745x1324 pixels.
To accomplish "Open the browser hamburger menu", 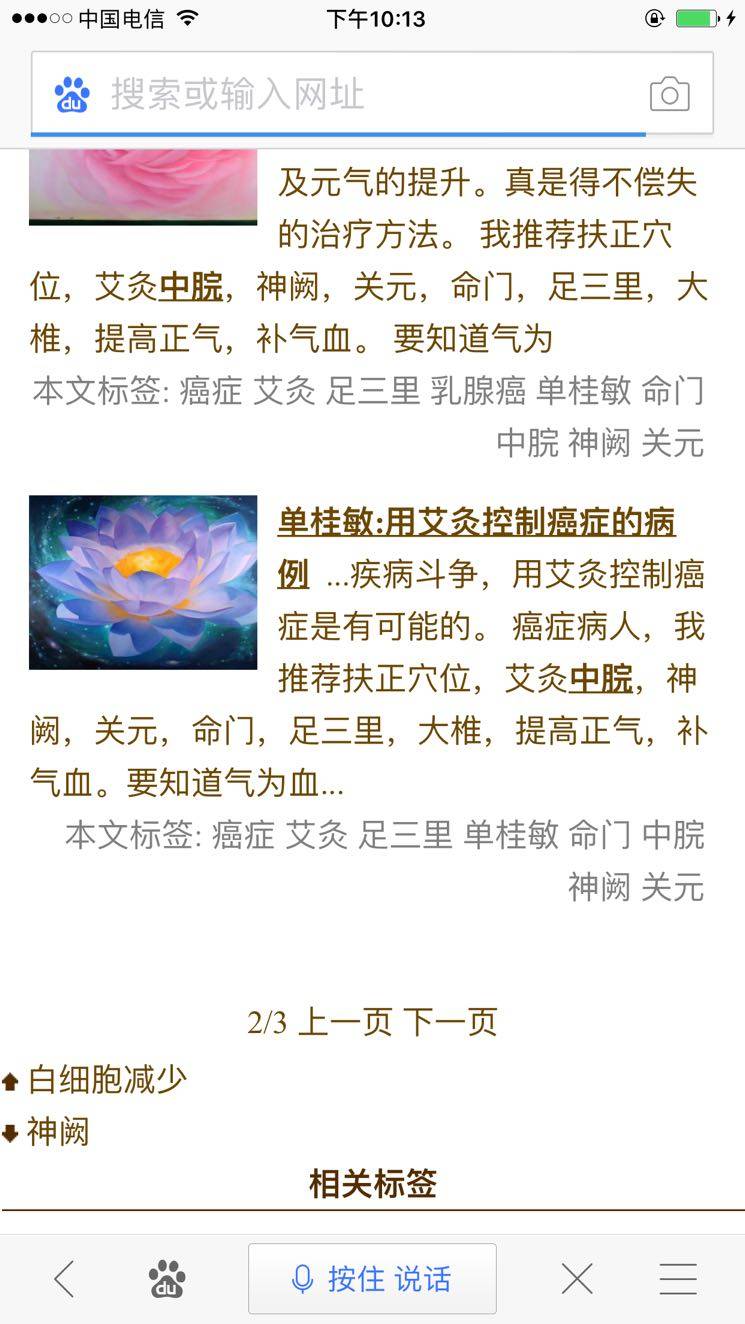I will tap(678, 1279).
